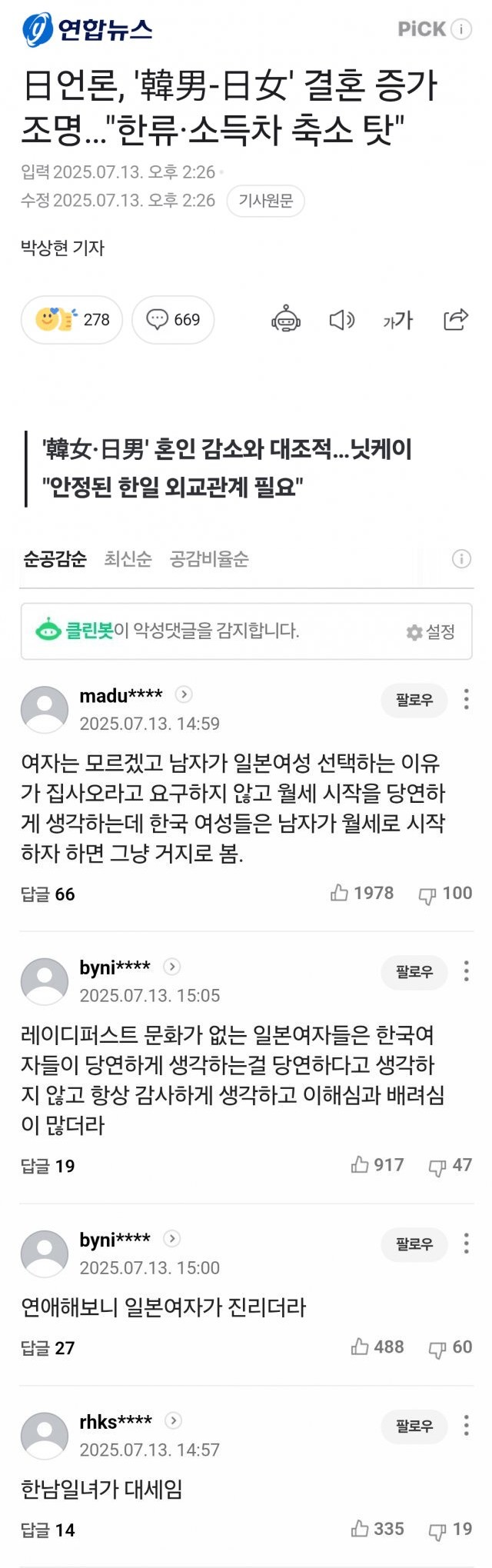Screen dimensions: 492x1568
Task: Open the PICK info icon
Action: tap(461, 29)
